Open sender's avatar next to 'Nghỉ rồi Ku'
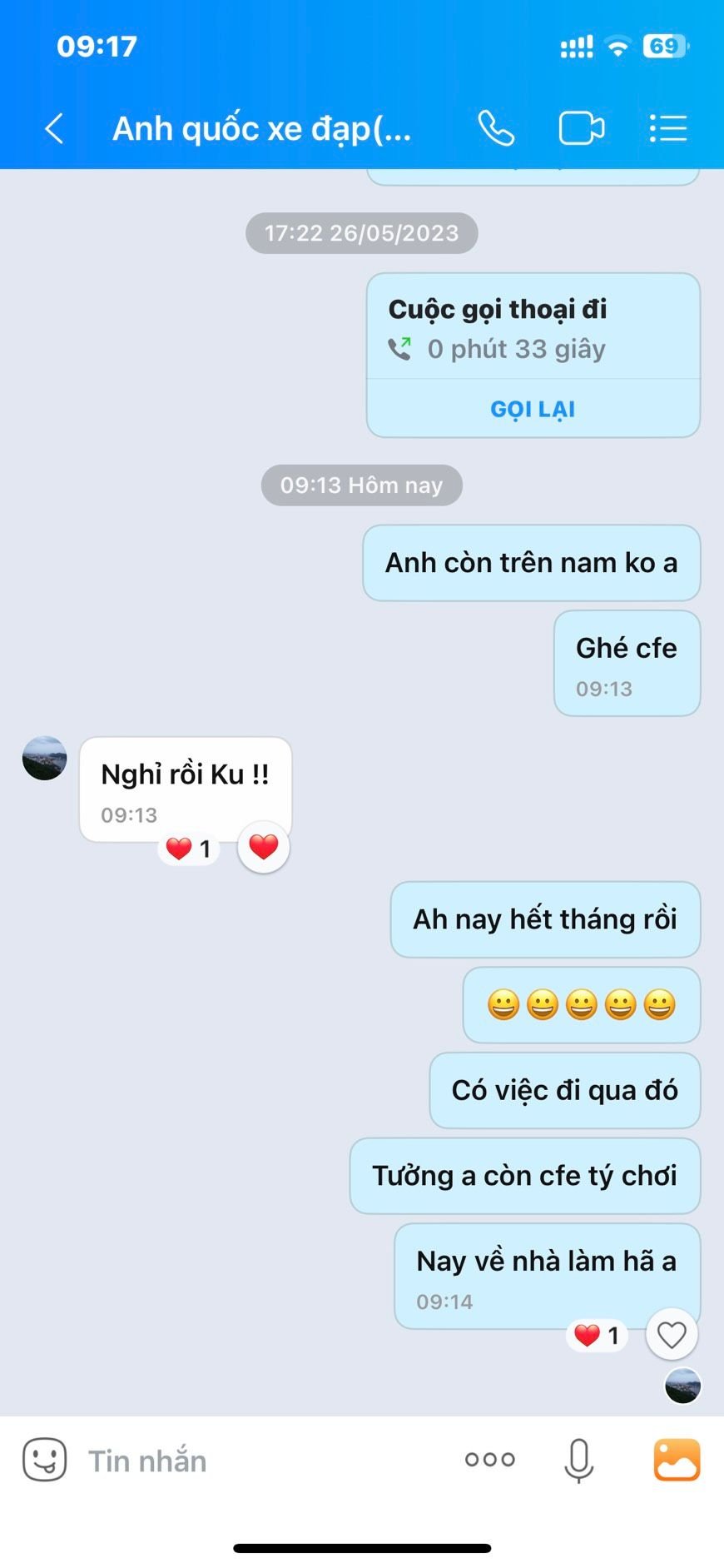This screenshot has height=1568, width=724. (x=44, y=758)
